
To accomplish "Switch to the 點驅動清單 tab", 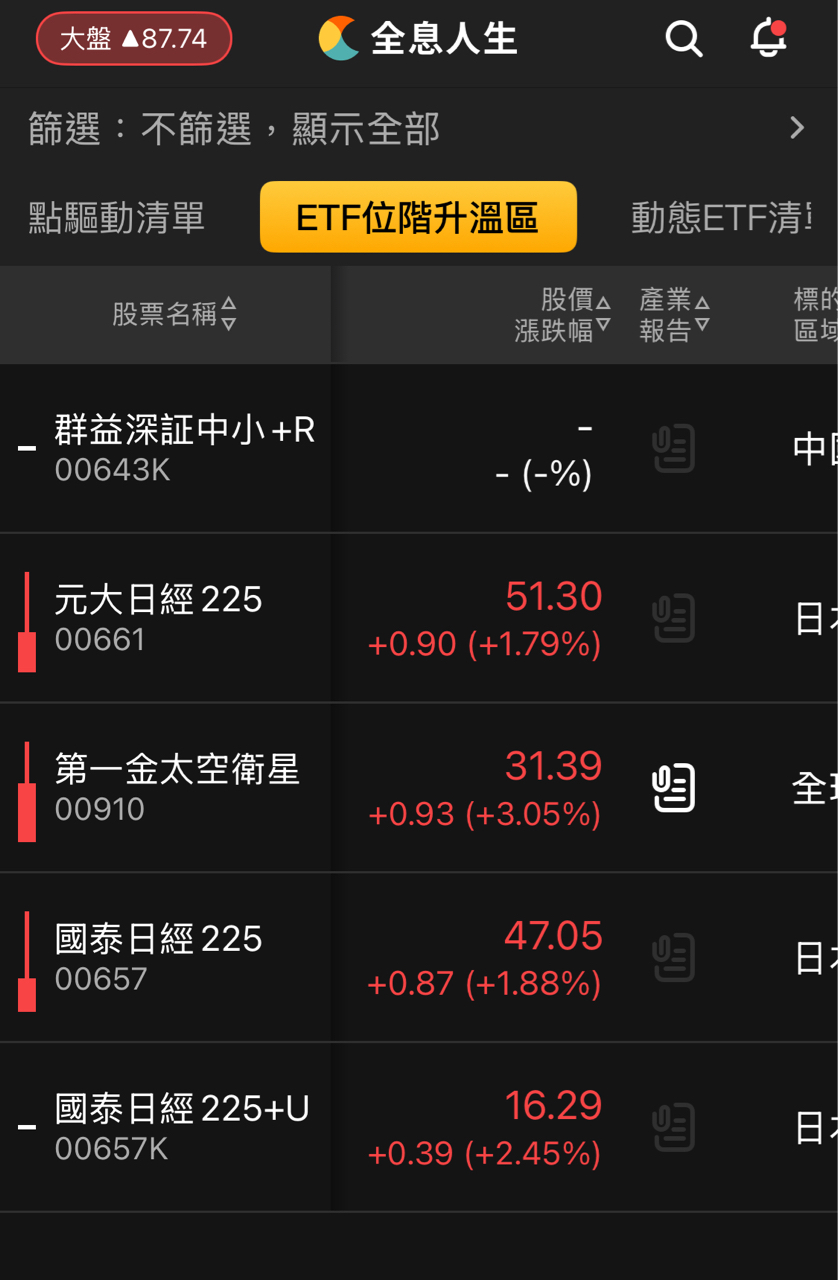I will tap(117, 217).
